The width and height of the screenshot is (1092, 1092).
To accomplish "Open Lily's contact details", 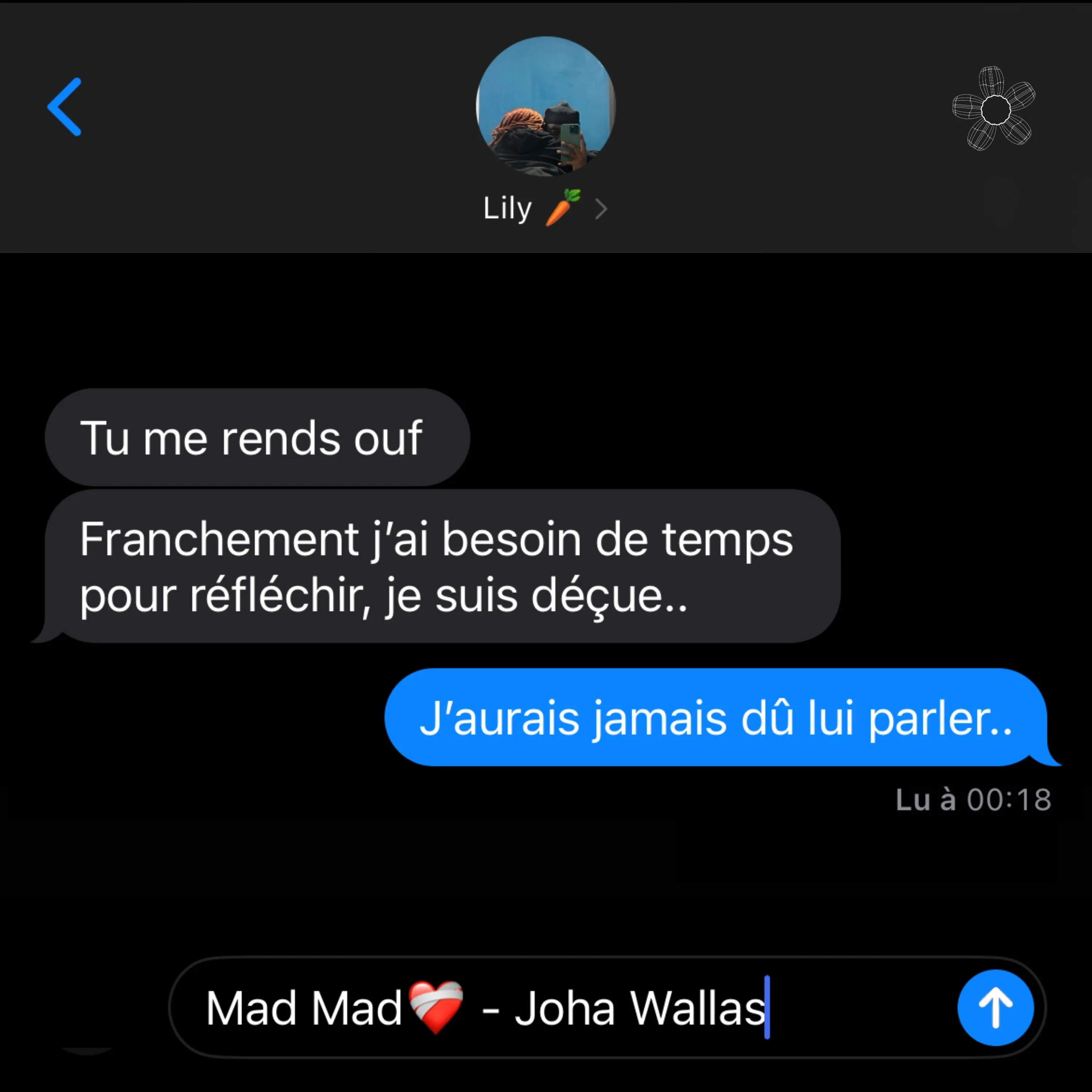I will (x=545, y=209).
